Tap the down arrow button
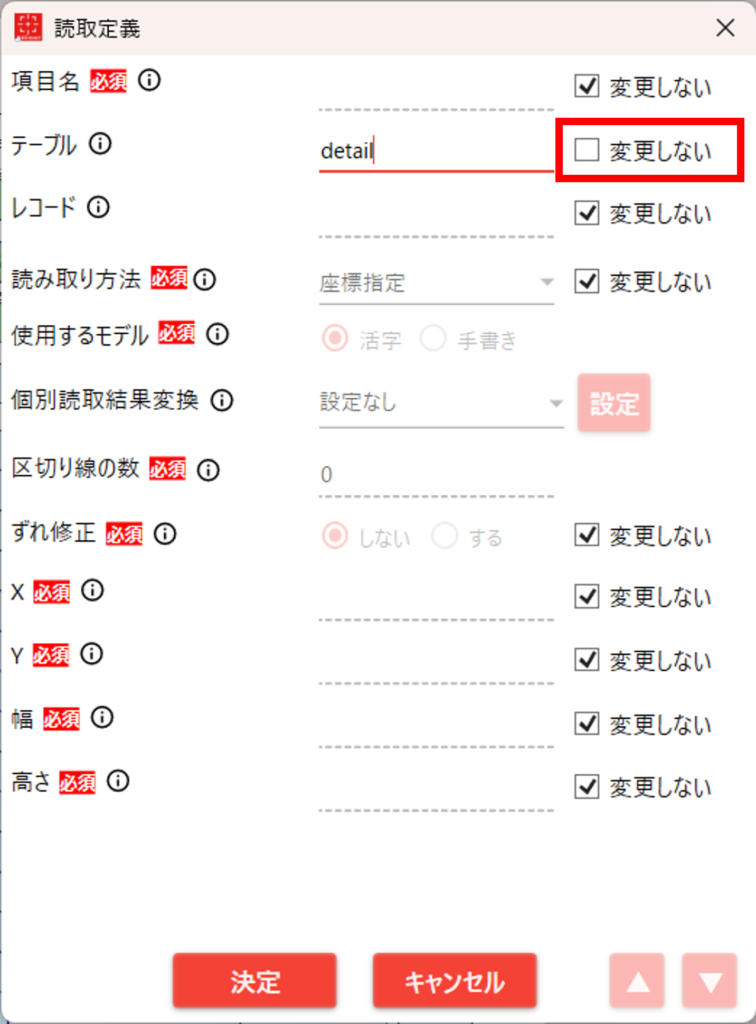 click(x=710, y=981)
